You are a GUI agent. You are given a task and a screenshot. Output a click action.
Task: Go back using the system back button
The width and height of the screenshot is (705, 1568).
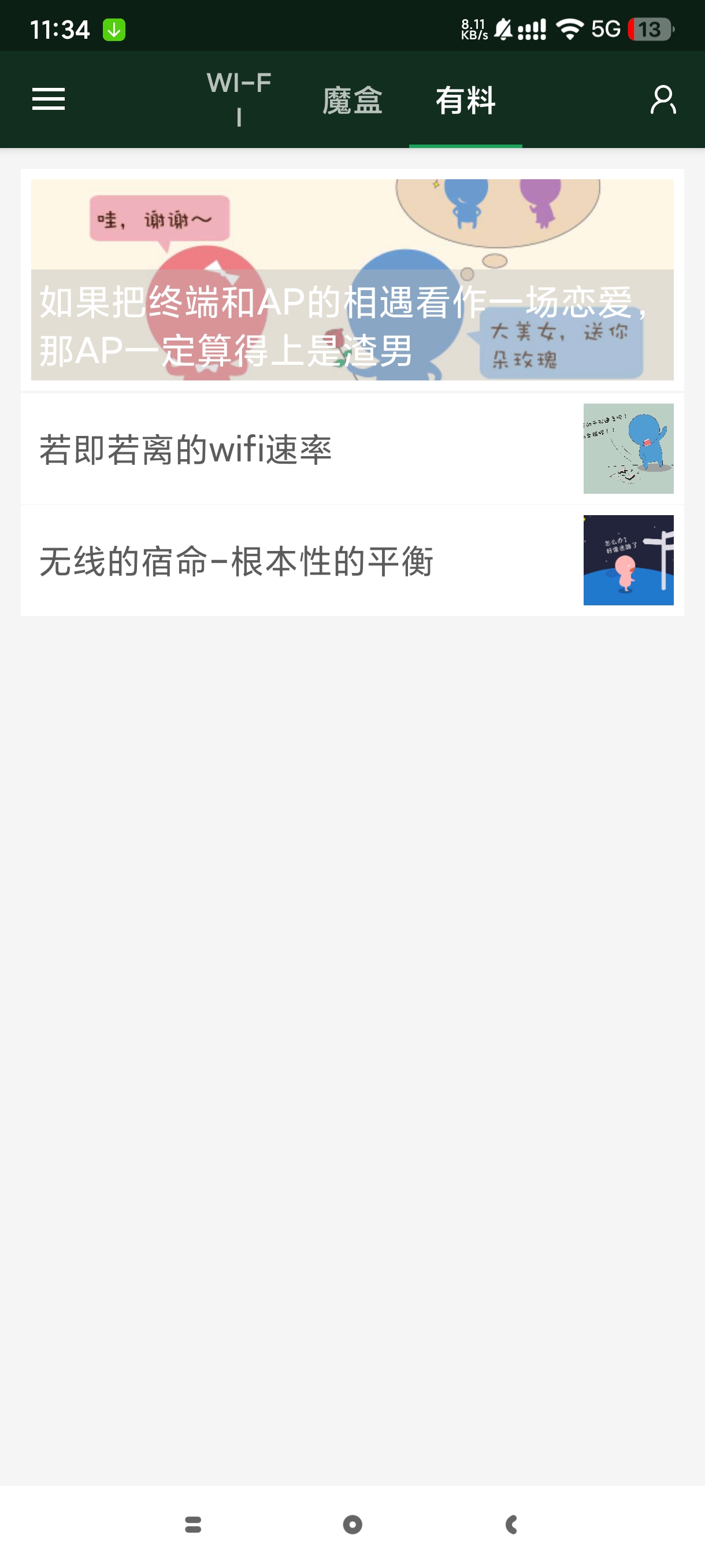pyautogui.click(x=511, y=1524)
